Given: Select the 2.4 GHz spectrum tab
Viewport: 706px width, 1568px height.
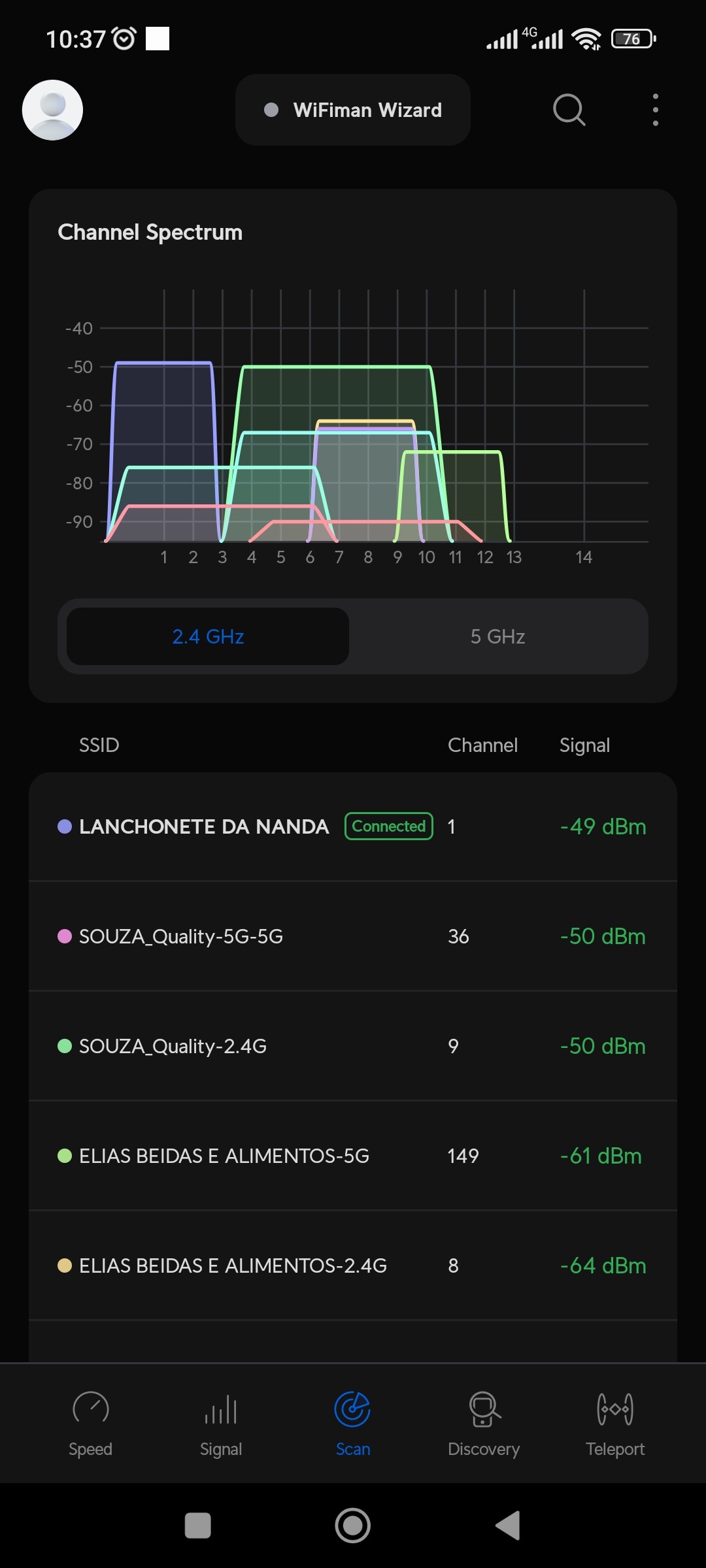Looking at the screenshot, I should (208, 636).
